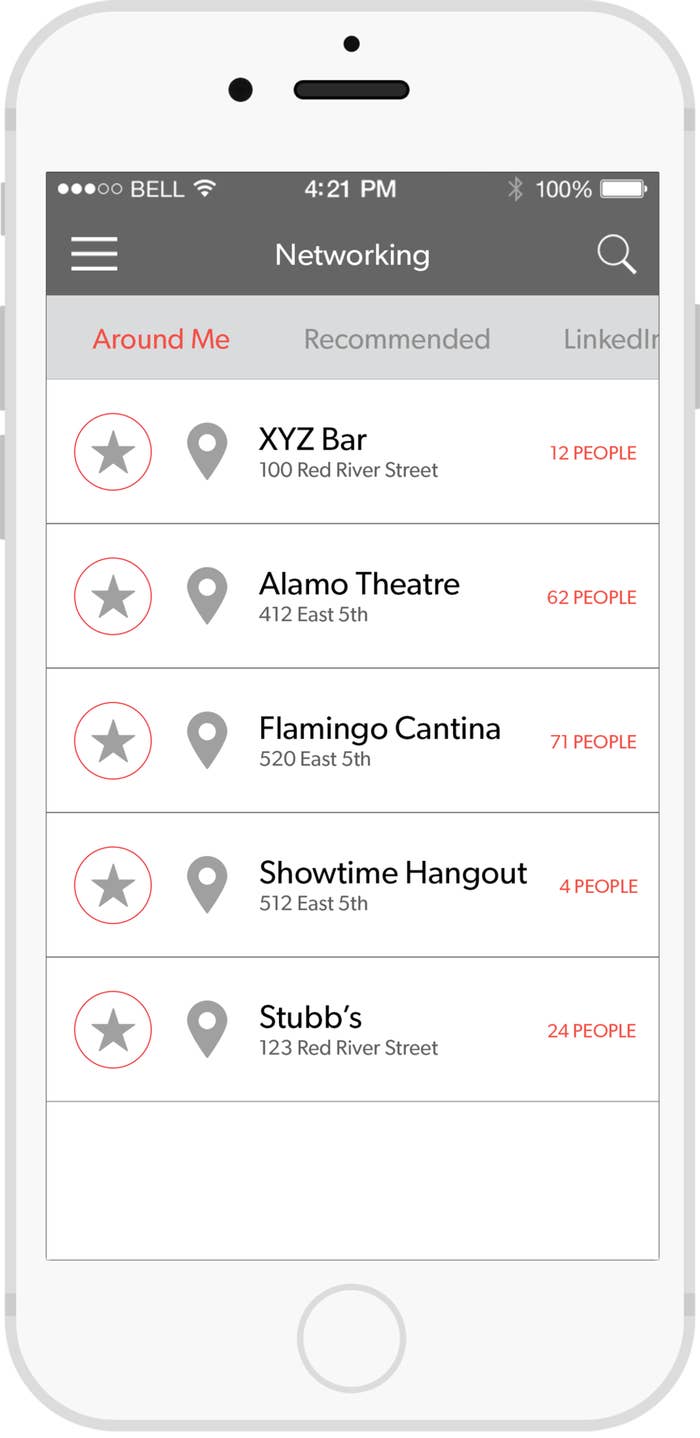Add Stubb's to favorites

(x=113, y=1030)
